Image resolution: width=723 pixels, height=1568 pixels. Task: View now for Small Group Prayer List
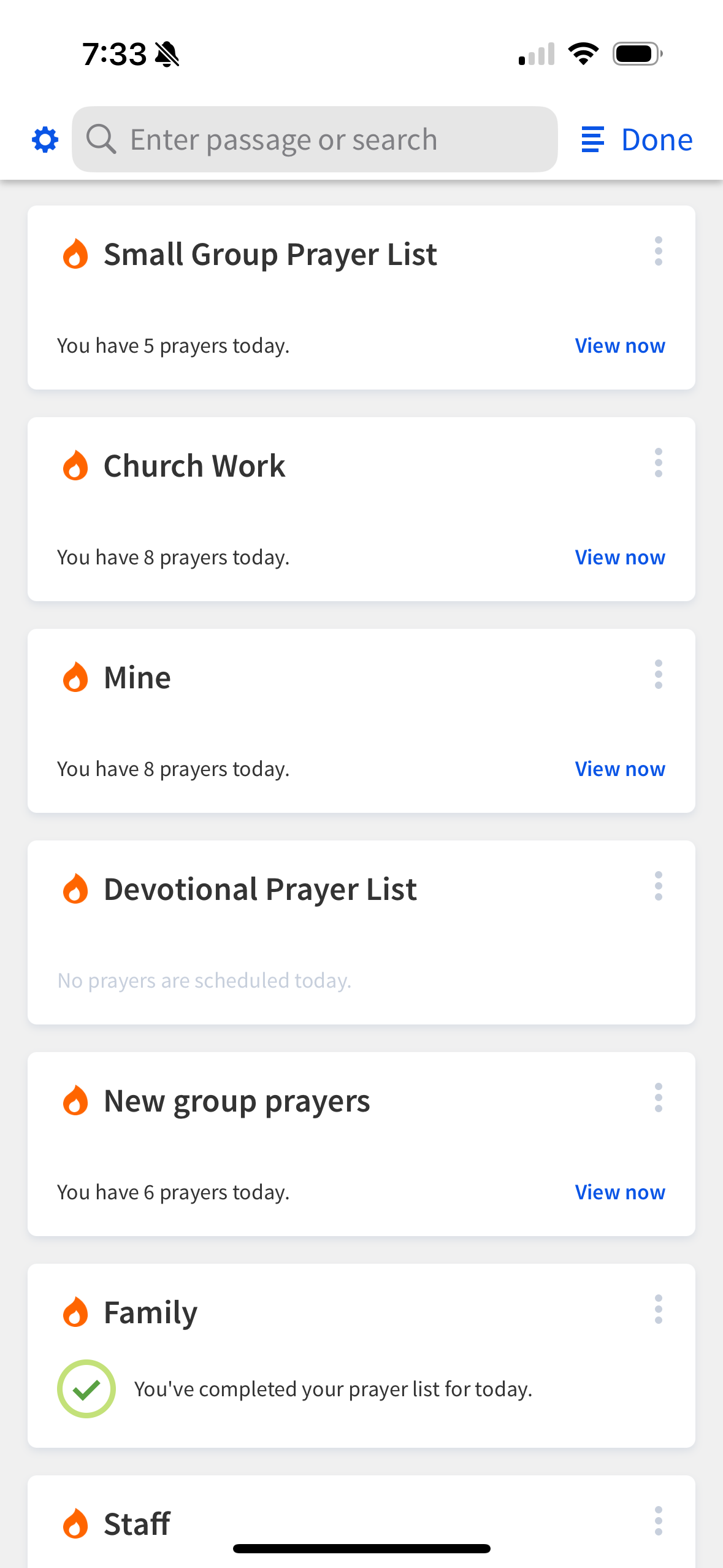pyautogui.click(x=620, y=346)
